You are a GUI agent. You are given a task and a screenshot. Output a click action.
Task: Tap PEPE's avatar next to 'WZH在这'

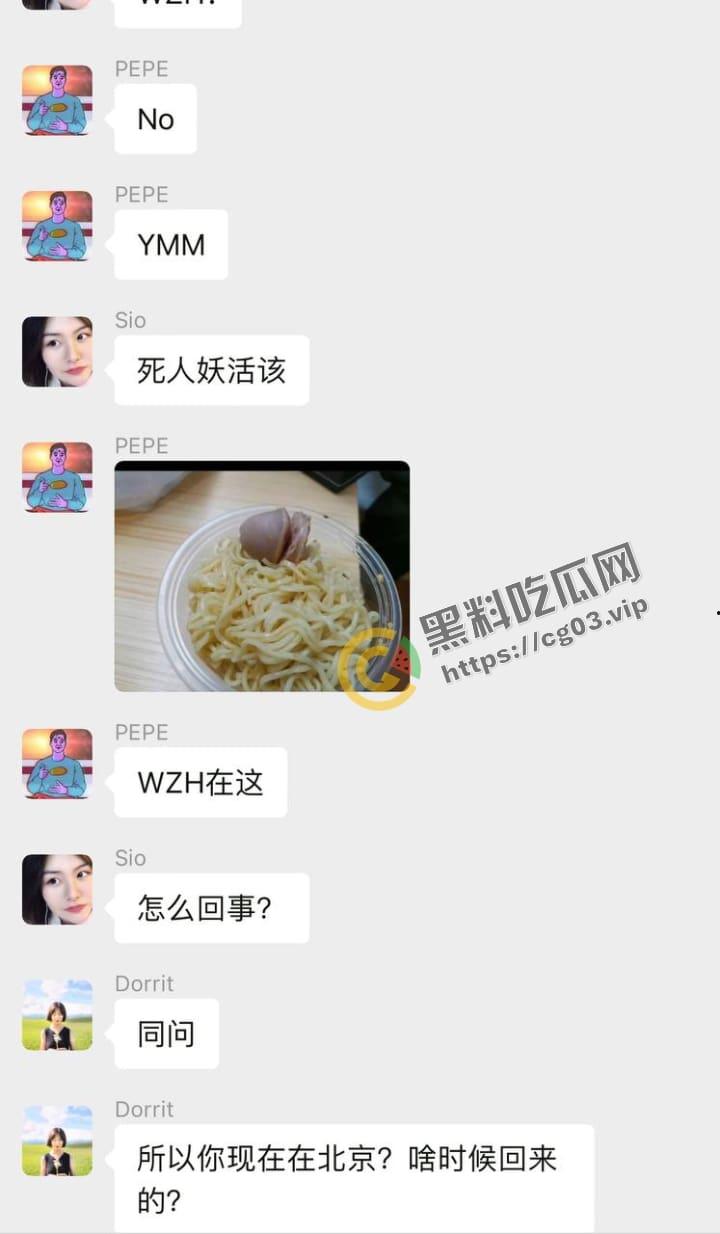[x=57, y=764]
